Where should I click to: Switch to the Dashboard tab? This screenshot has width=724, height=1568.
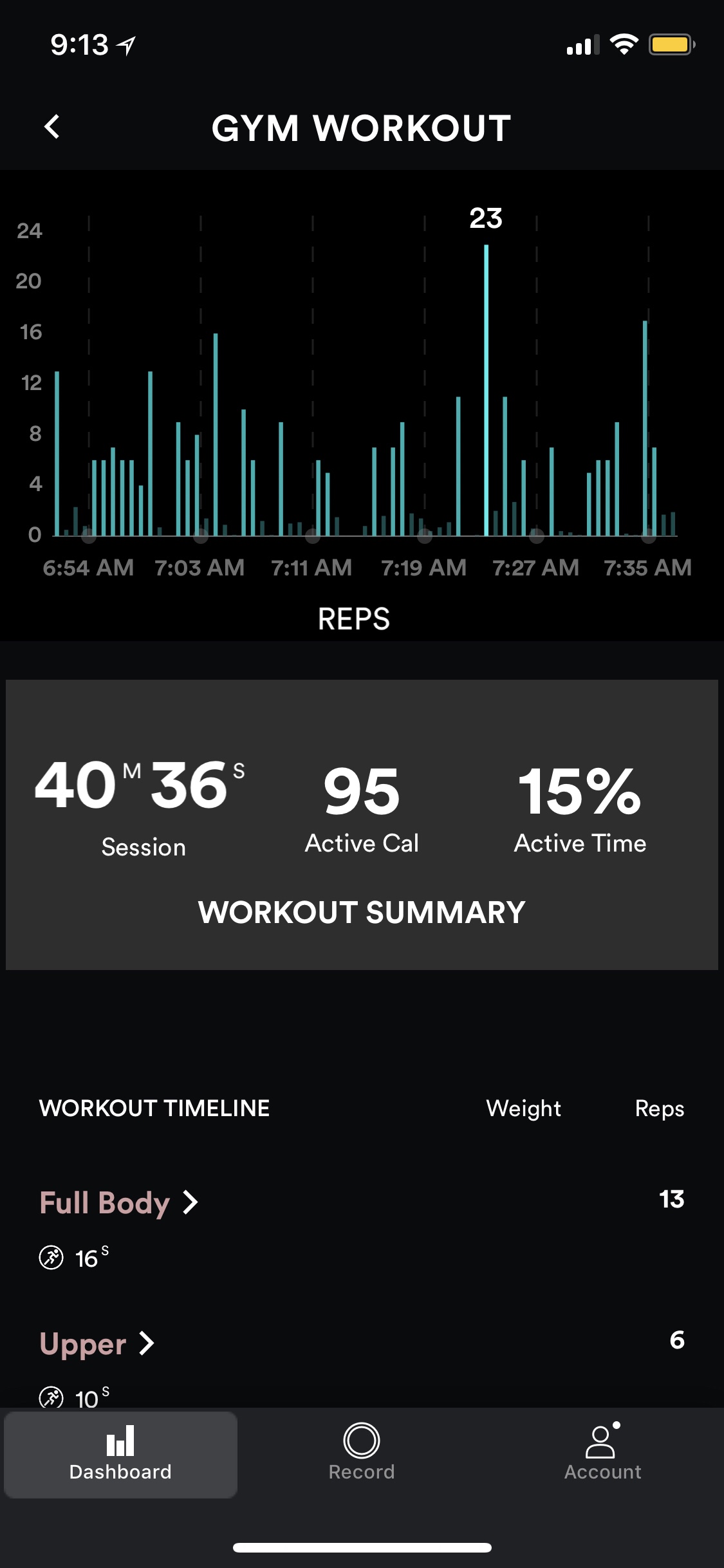(120, 1453)
